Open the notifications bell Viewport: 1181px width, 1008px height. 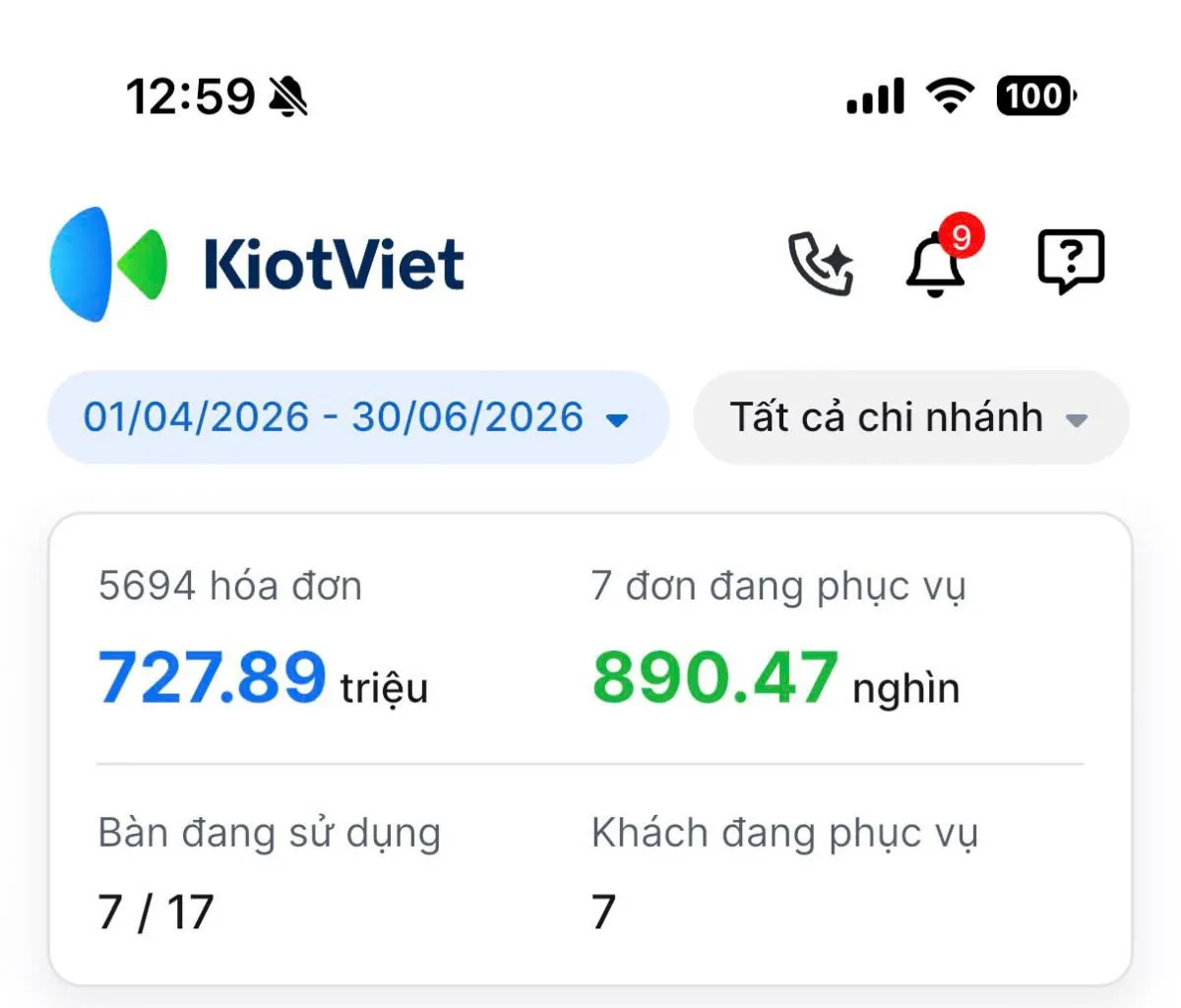point(940,257)
